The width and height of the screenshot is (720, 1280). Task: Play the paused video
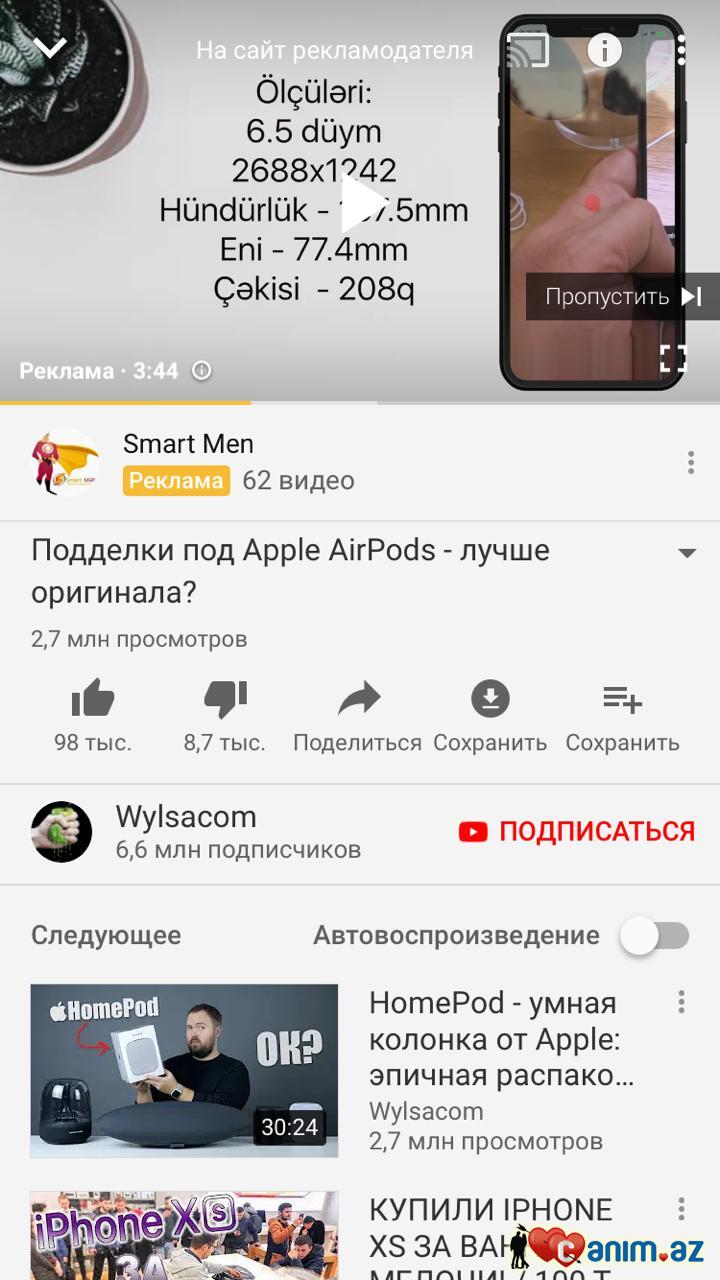(x=360, y=203)
